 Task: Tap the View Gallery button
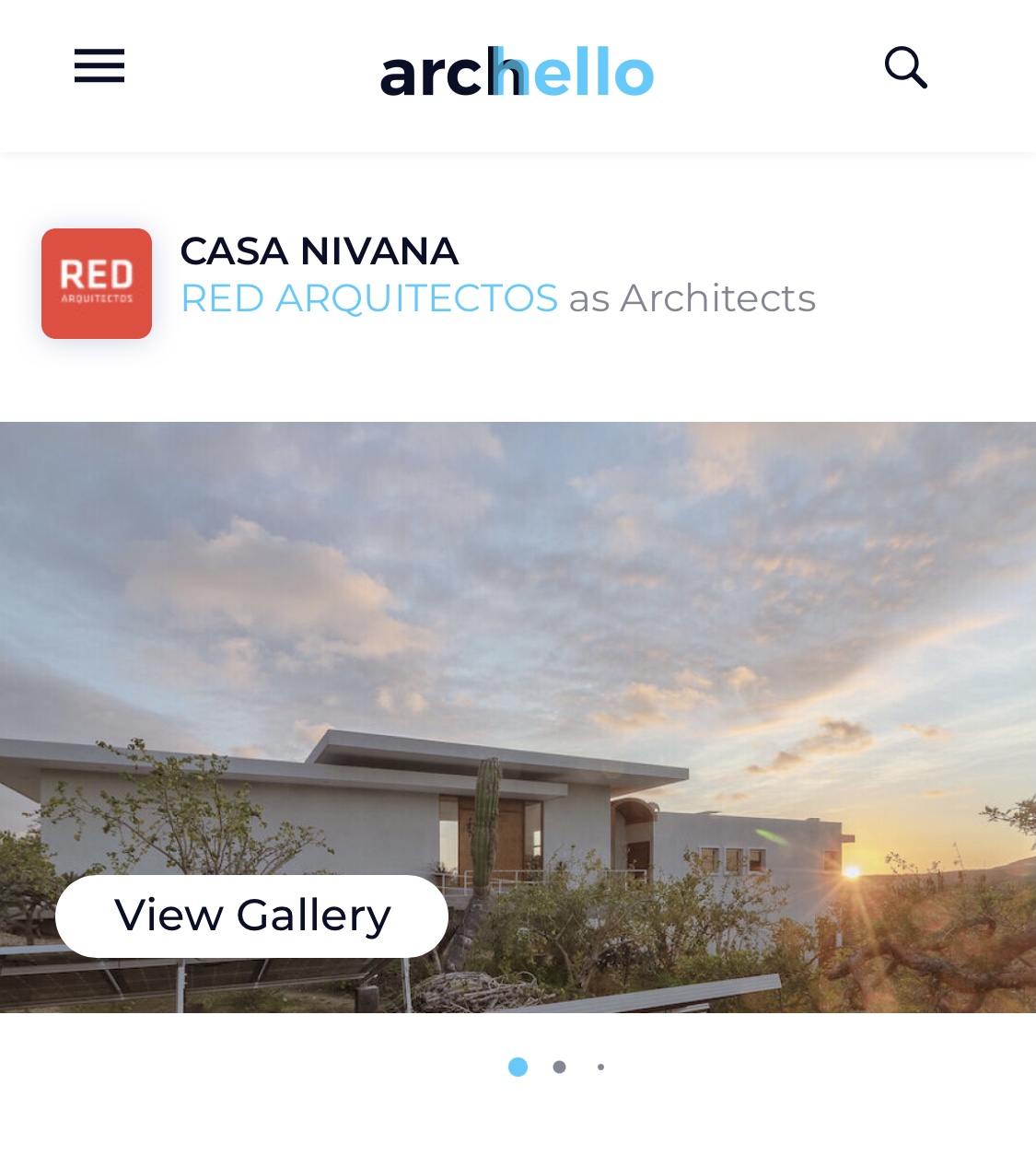(251, 916)
